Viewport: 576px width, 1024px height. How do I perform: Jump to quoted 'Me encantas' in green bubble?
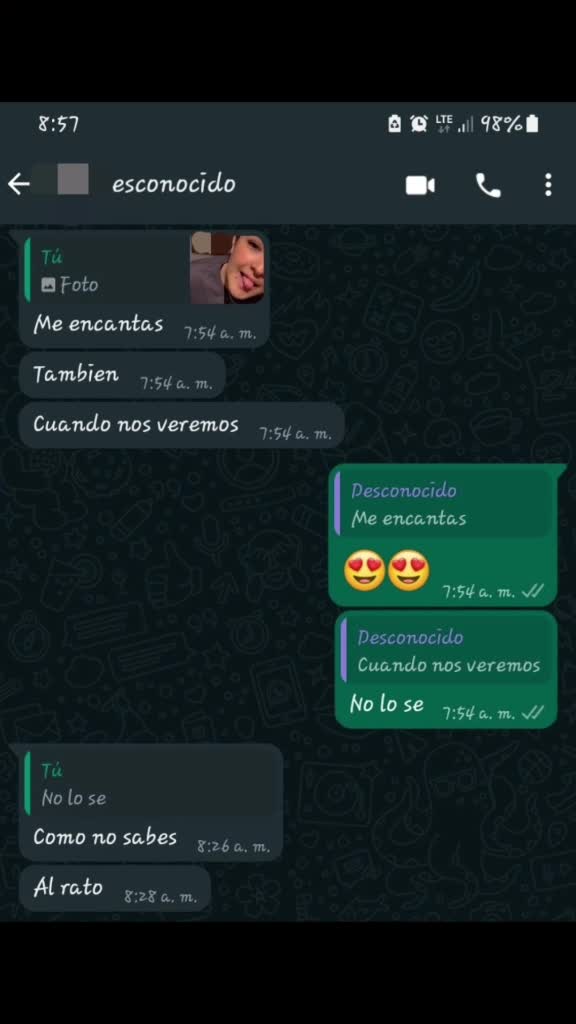click(x=442, y=504)
